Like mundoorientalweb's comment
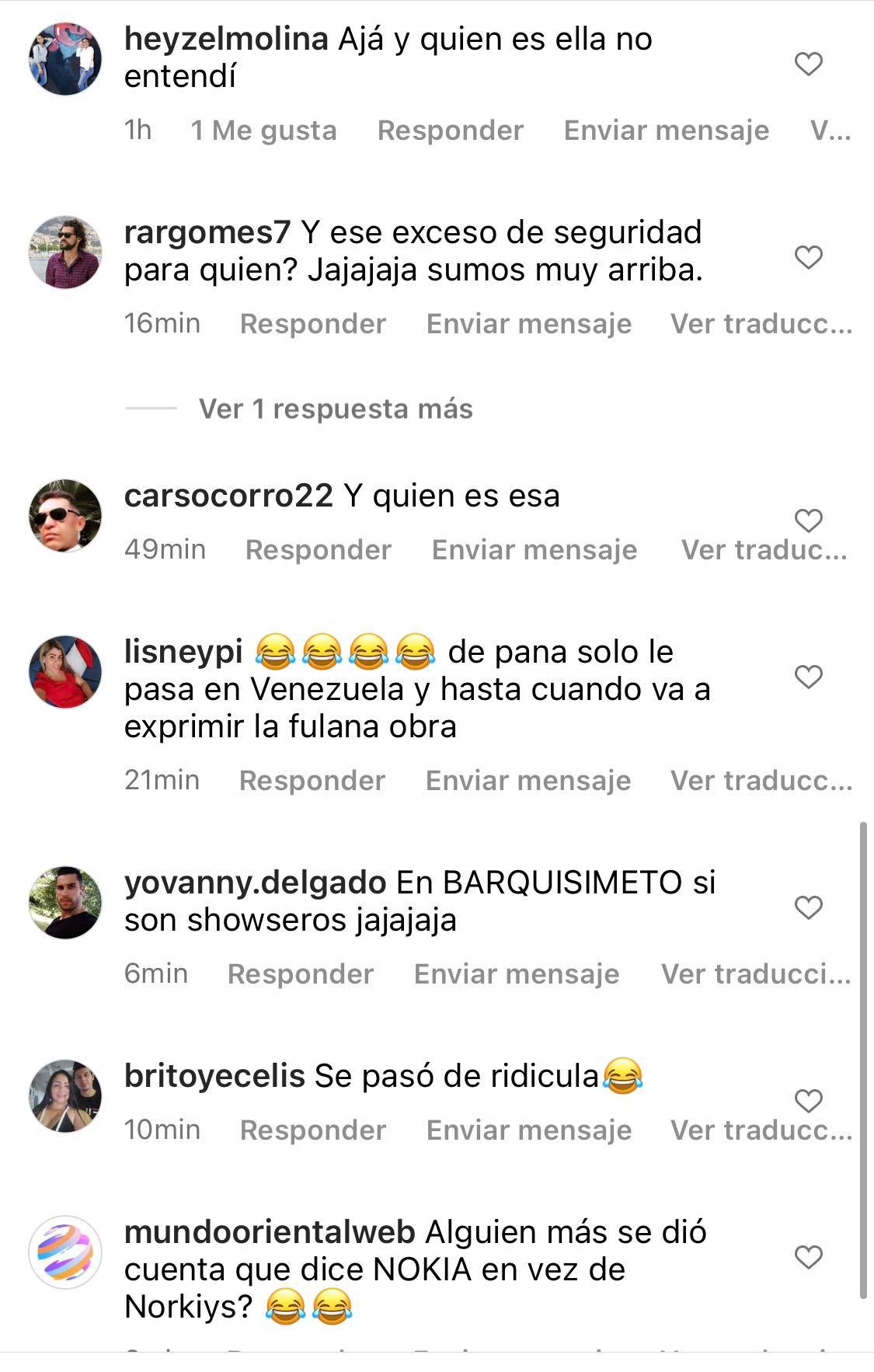This screenshot has height=1372, width=874. tap(808, 1257)
